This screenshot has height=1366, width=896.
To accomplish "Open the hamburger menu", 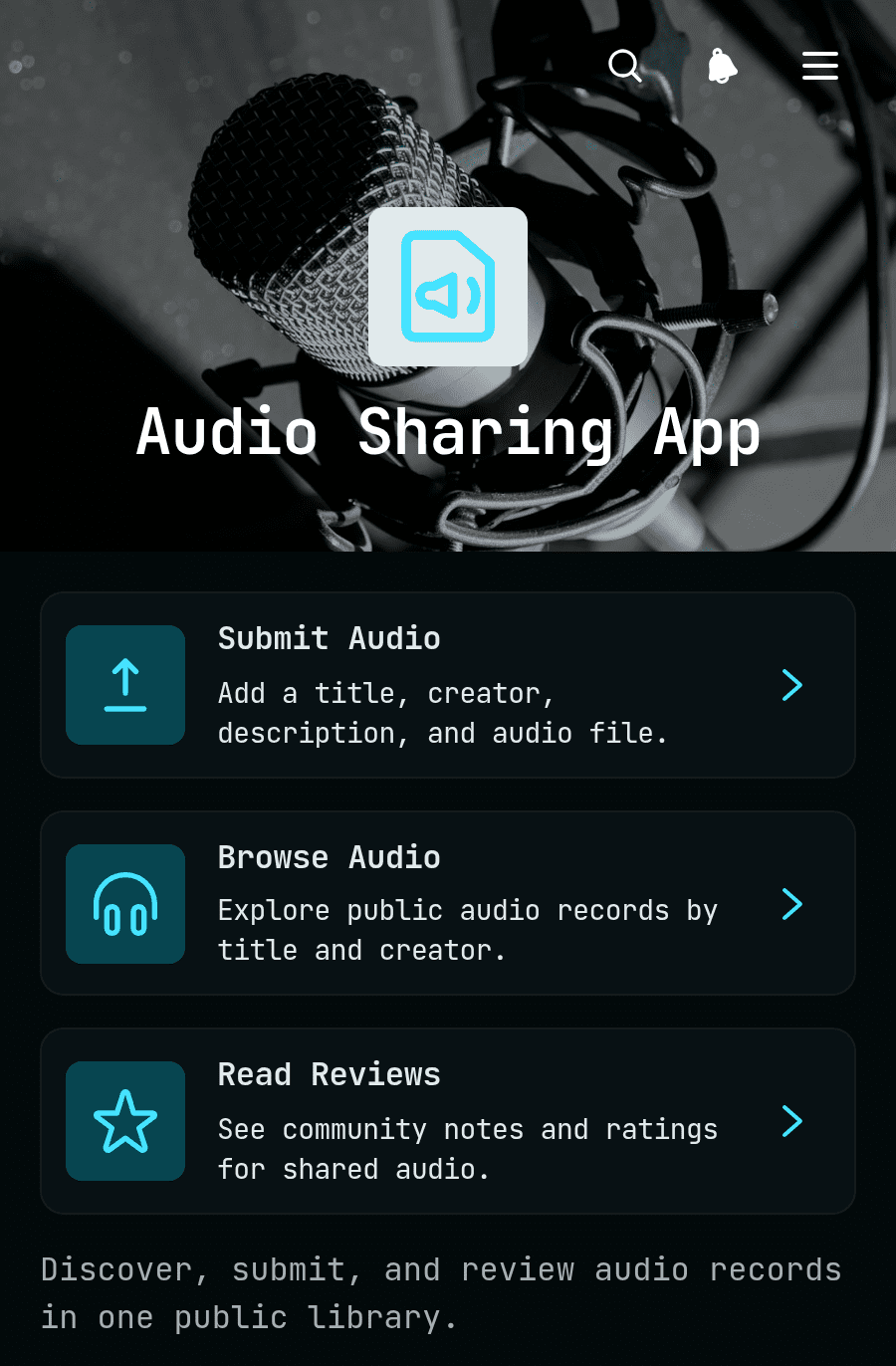I will pyautogui.click(x=820, y=66).
